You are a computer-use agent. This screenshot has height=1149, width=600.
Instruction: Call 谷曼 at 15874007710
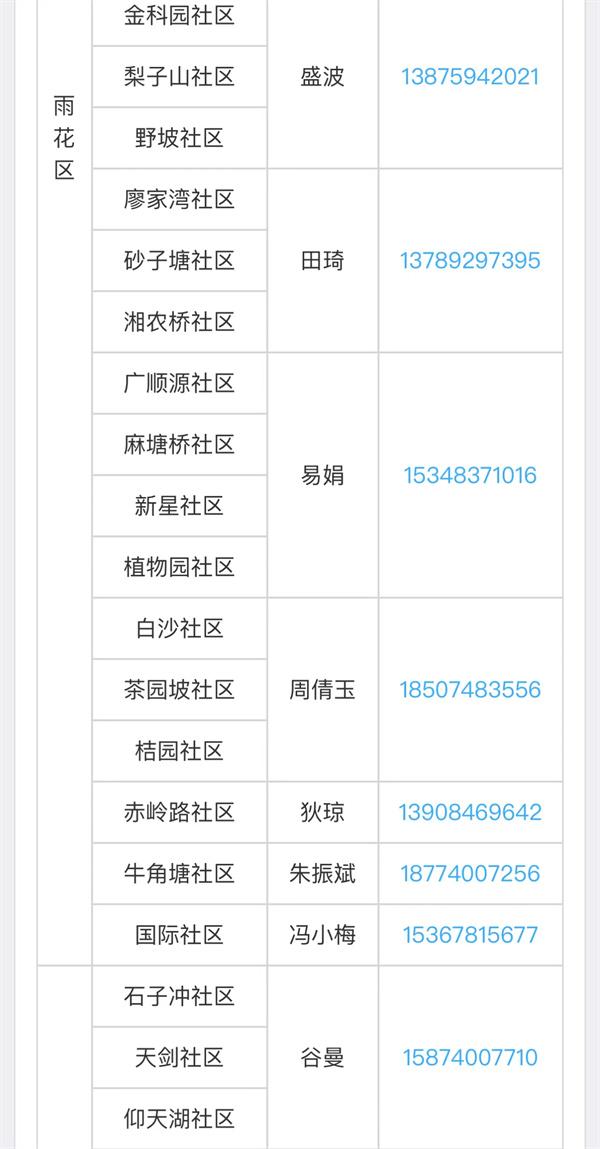click(x=470, y=1058)
